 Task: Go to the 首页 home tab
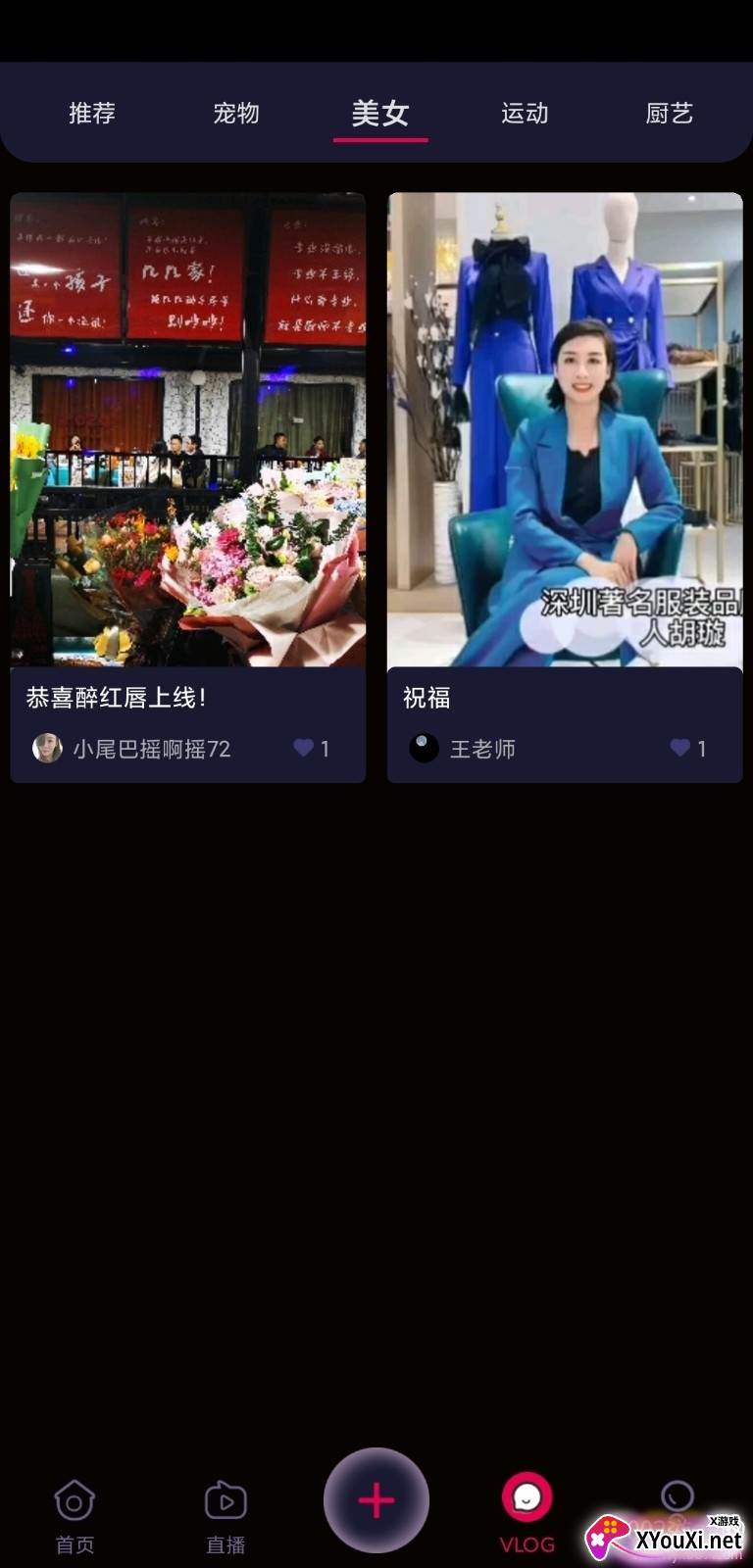pos(75,1516)
